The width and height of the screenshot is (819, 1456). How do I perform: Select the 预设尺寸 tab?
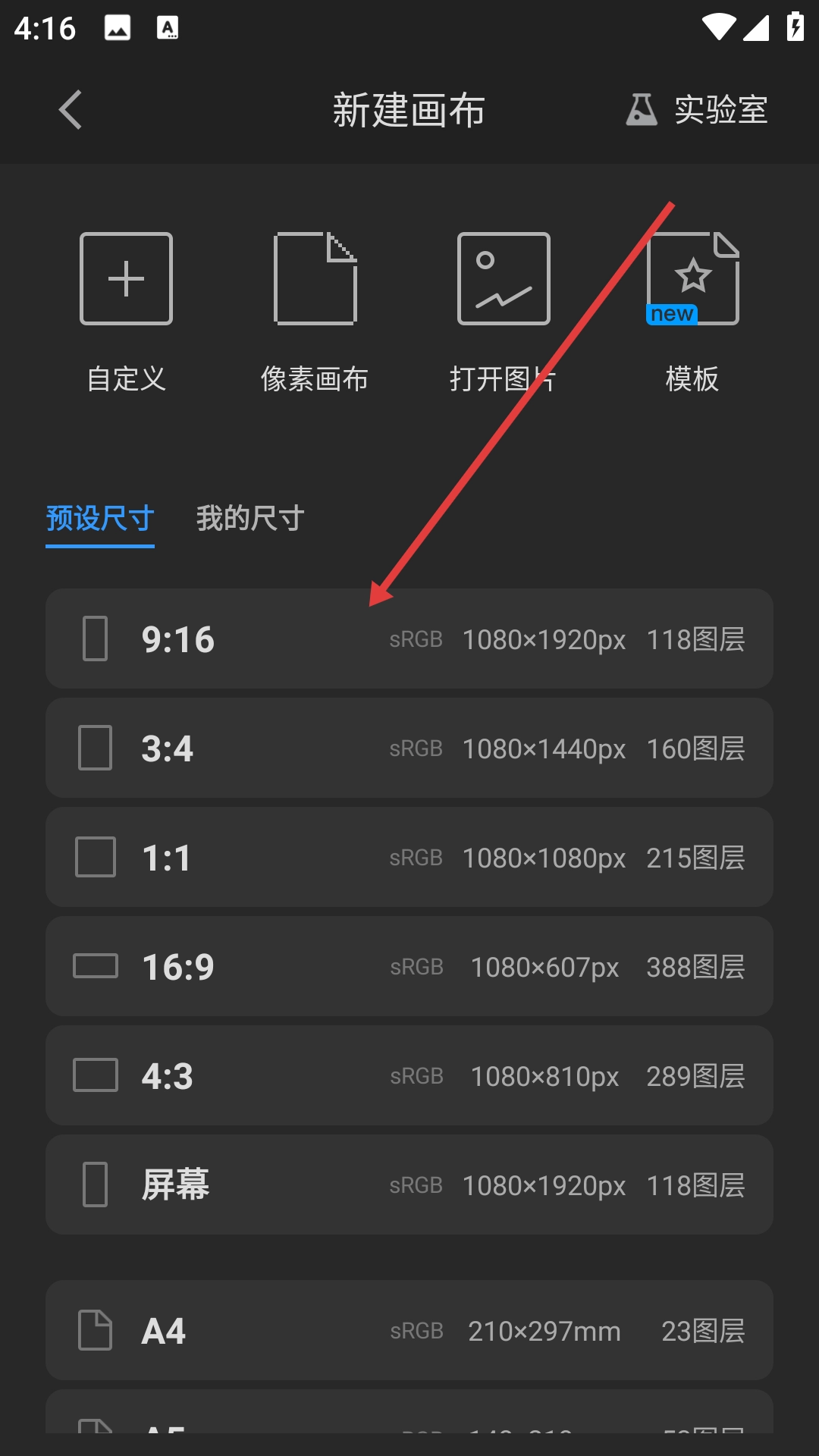(100, 519)
